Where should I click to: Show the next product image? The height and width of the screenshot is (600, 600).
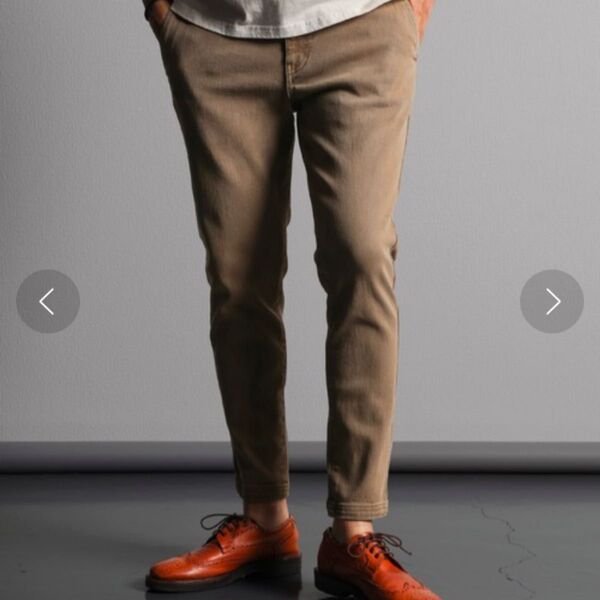[552, 301]
